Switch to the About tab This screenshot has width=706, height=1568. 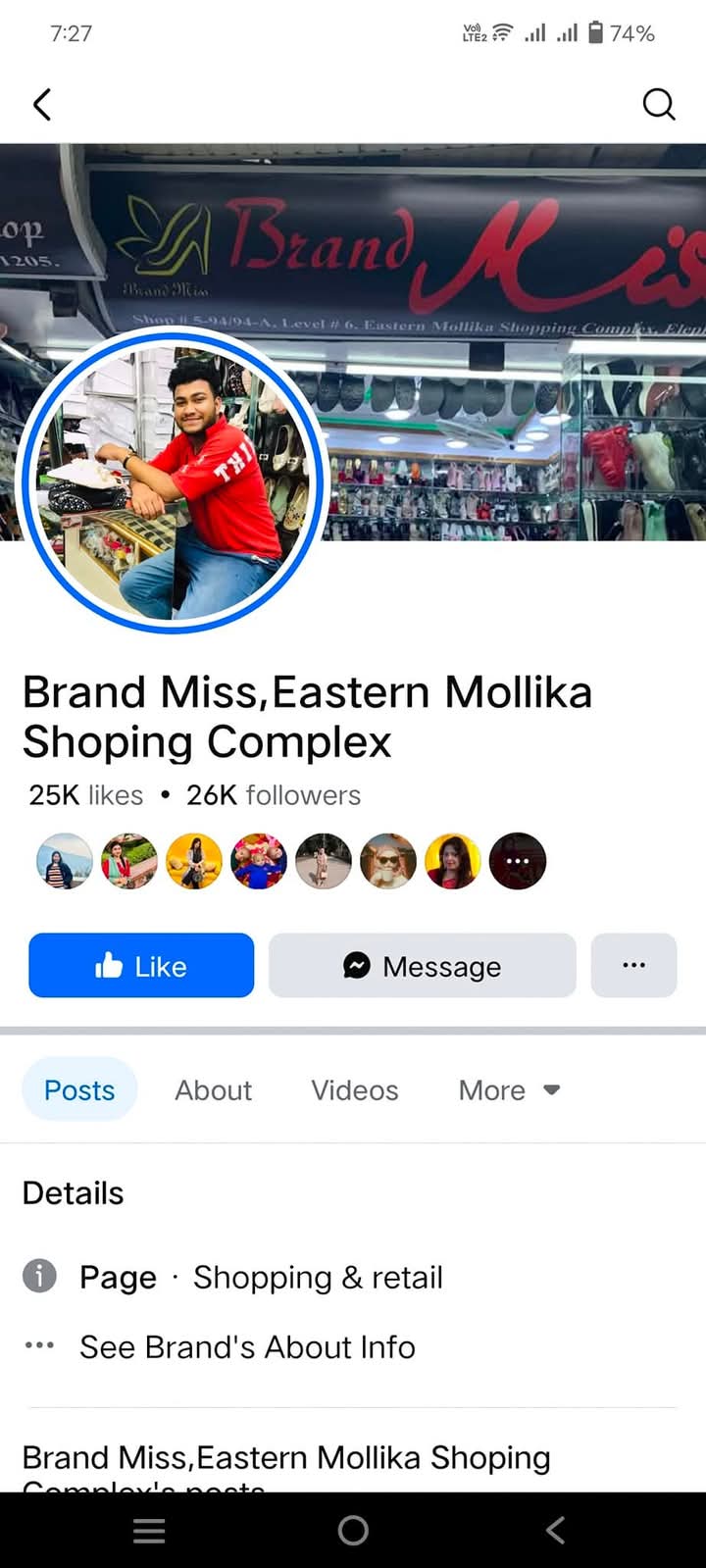click(x=214, y=1089)
